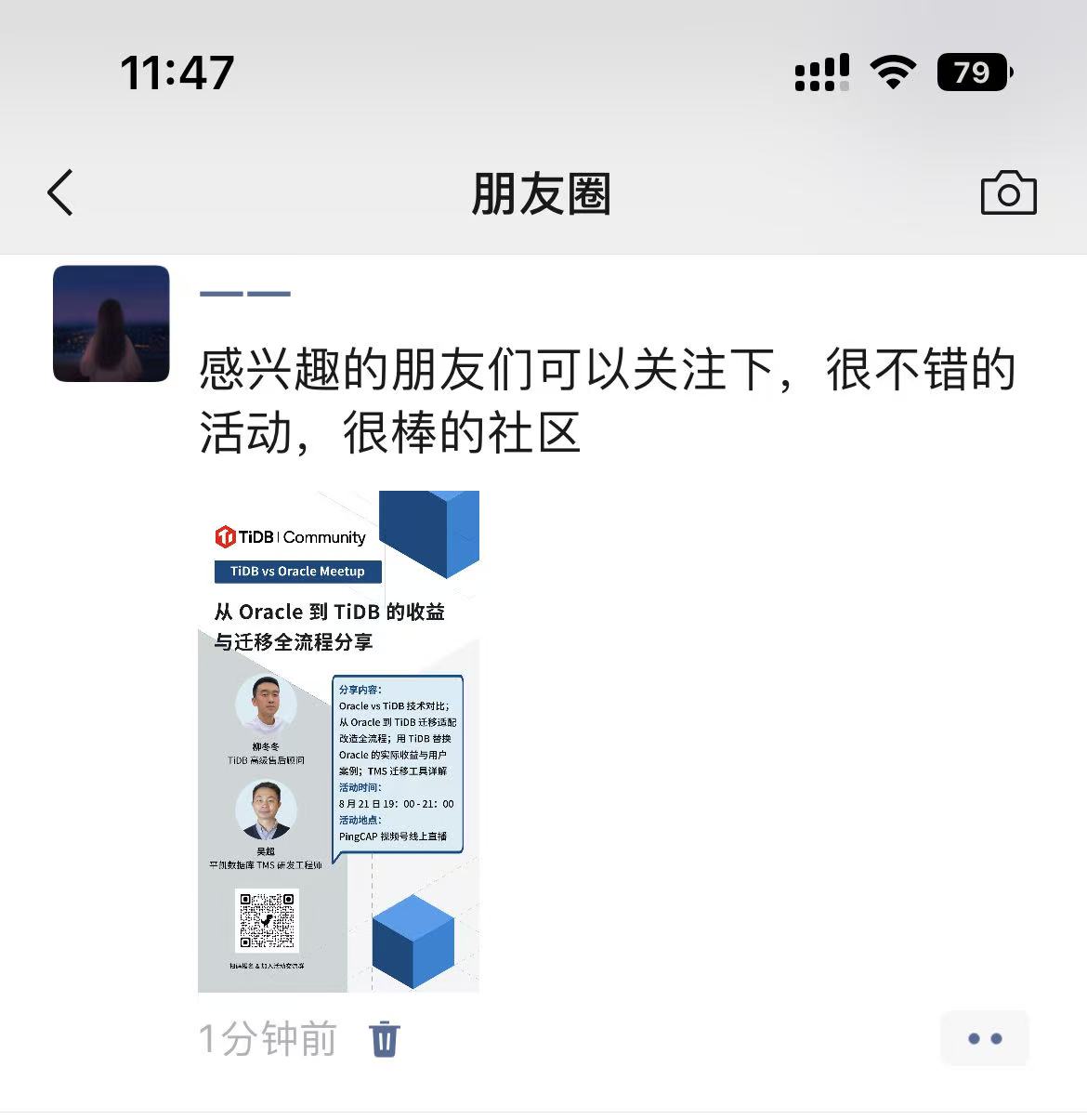
Task: Delete this moment with the trash icon
Action: 385,1038
